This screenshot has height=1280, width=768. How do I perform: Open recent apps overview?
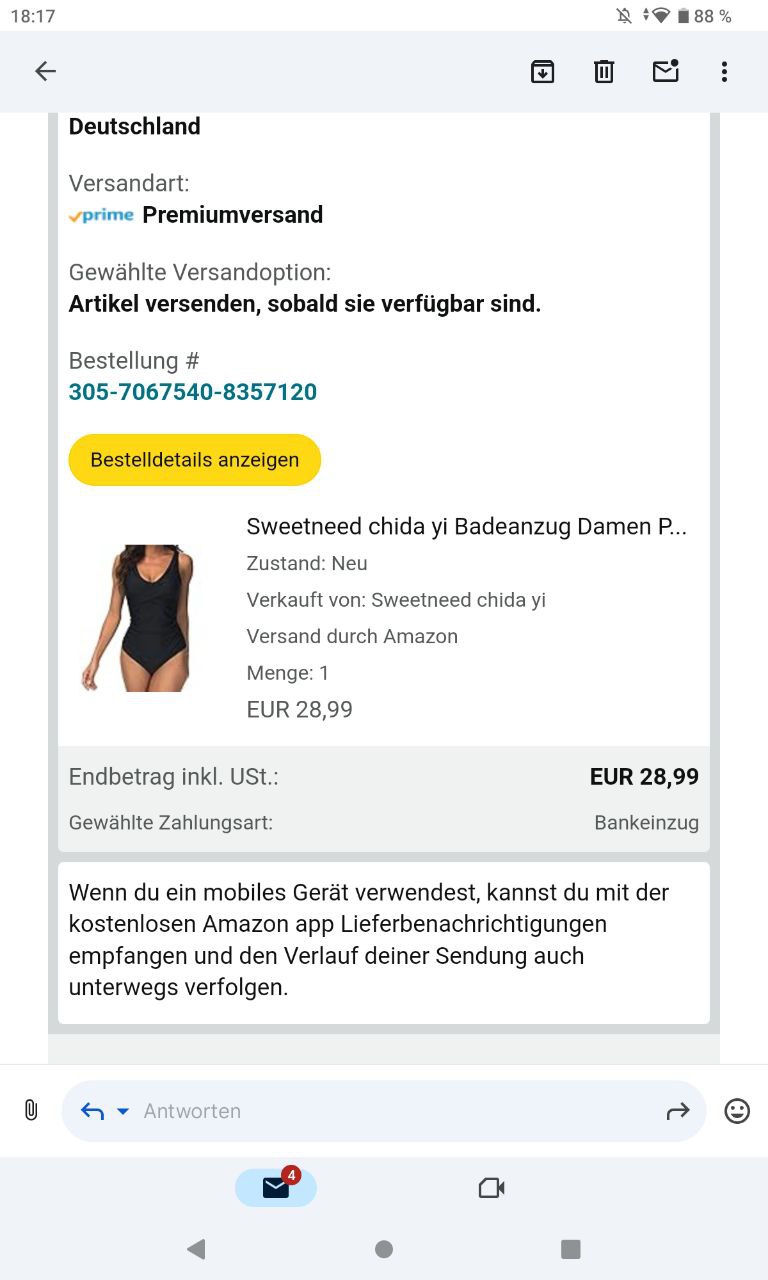coord(571,1248)
